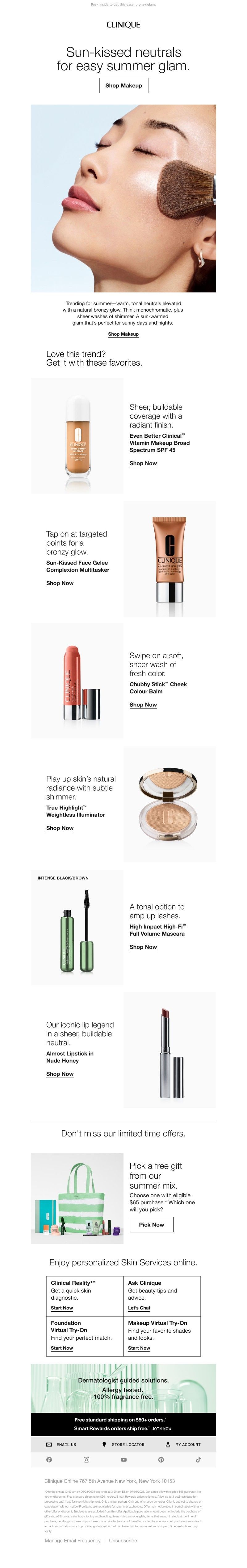
Task: Tap the Shop Makeup button below headline
Action: (x=123, y=86)
